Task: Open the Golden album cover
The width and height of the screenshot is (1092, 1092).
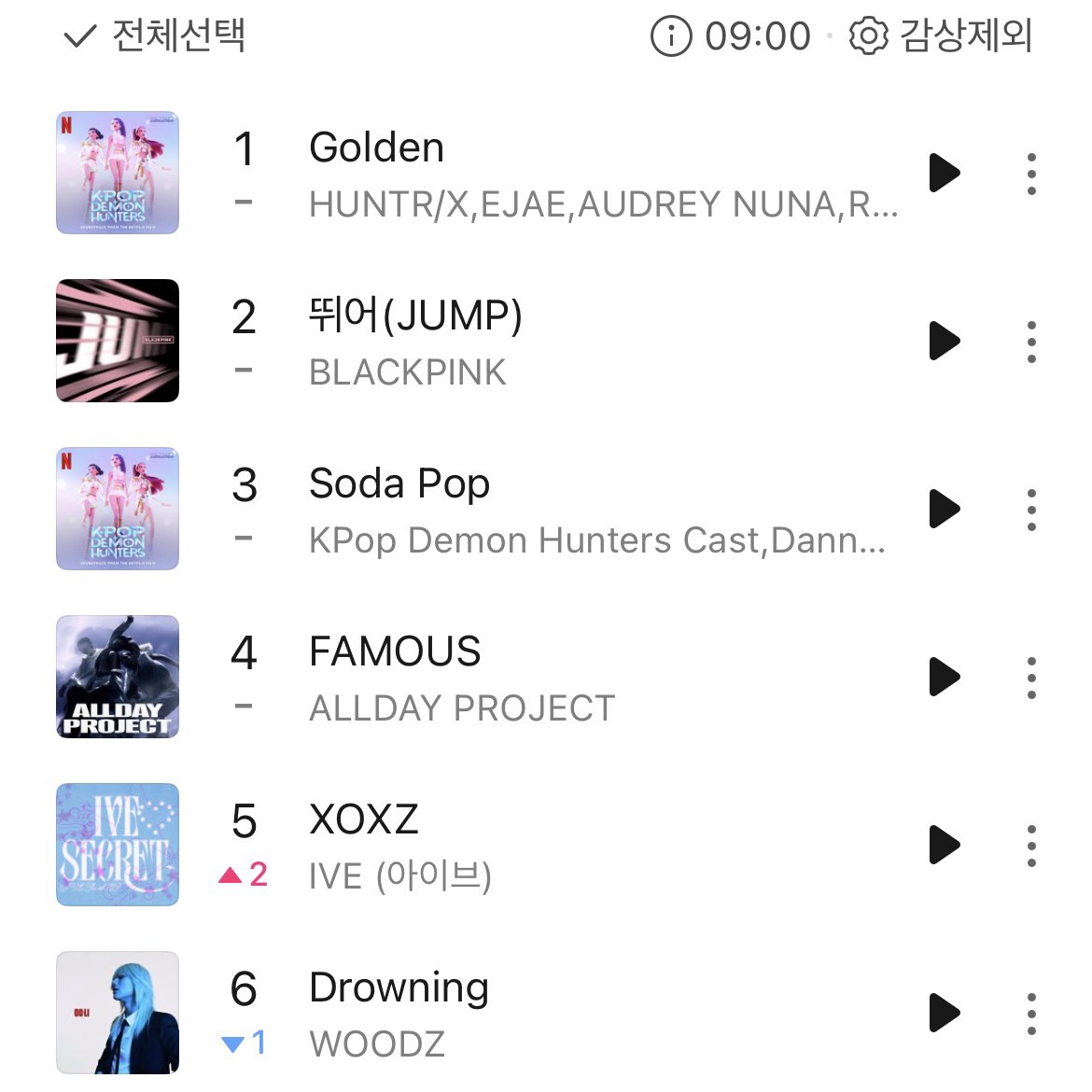Action: point(118,173)
